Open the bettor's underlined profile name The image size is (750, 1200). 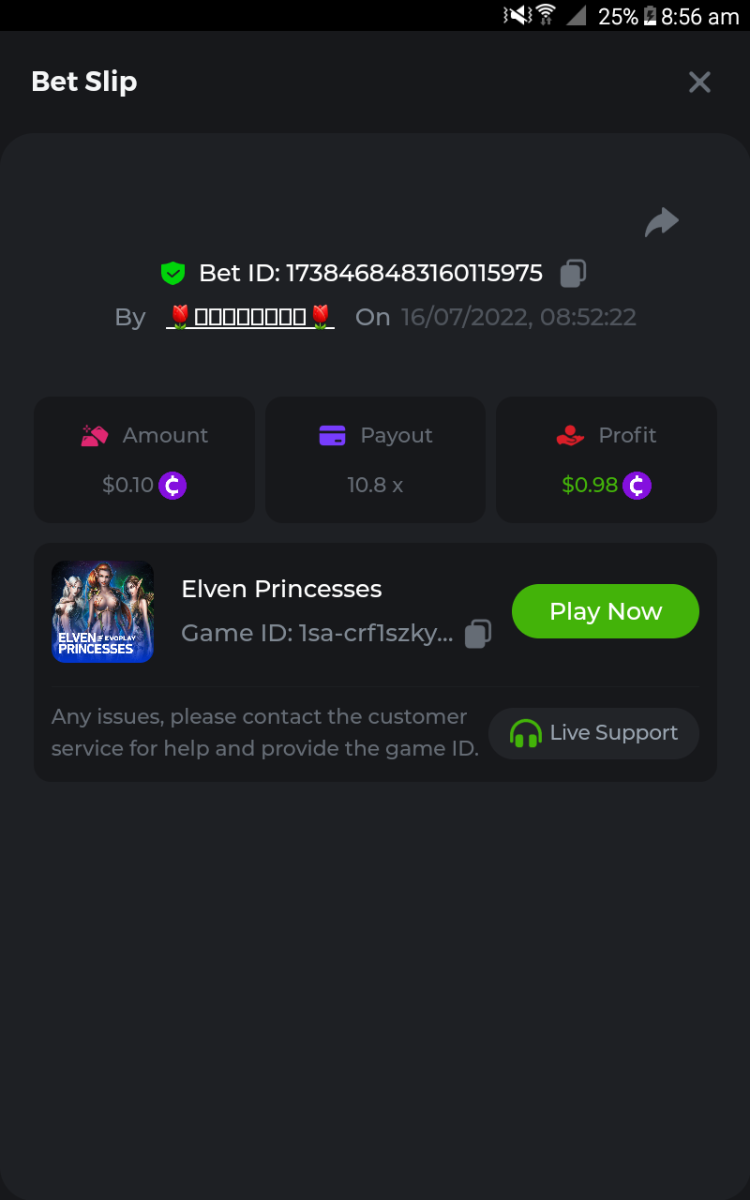pos(250,317)
